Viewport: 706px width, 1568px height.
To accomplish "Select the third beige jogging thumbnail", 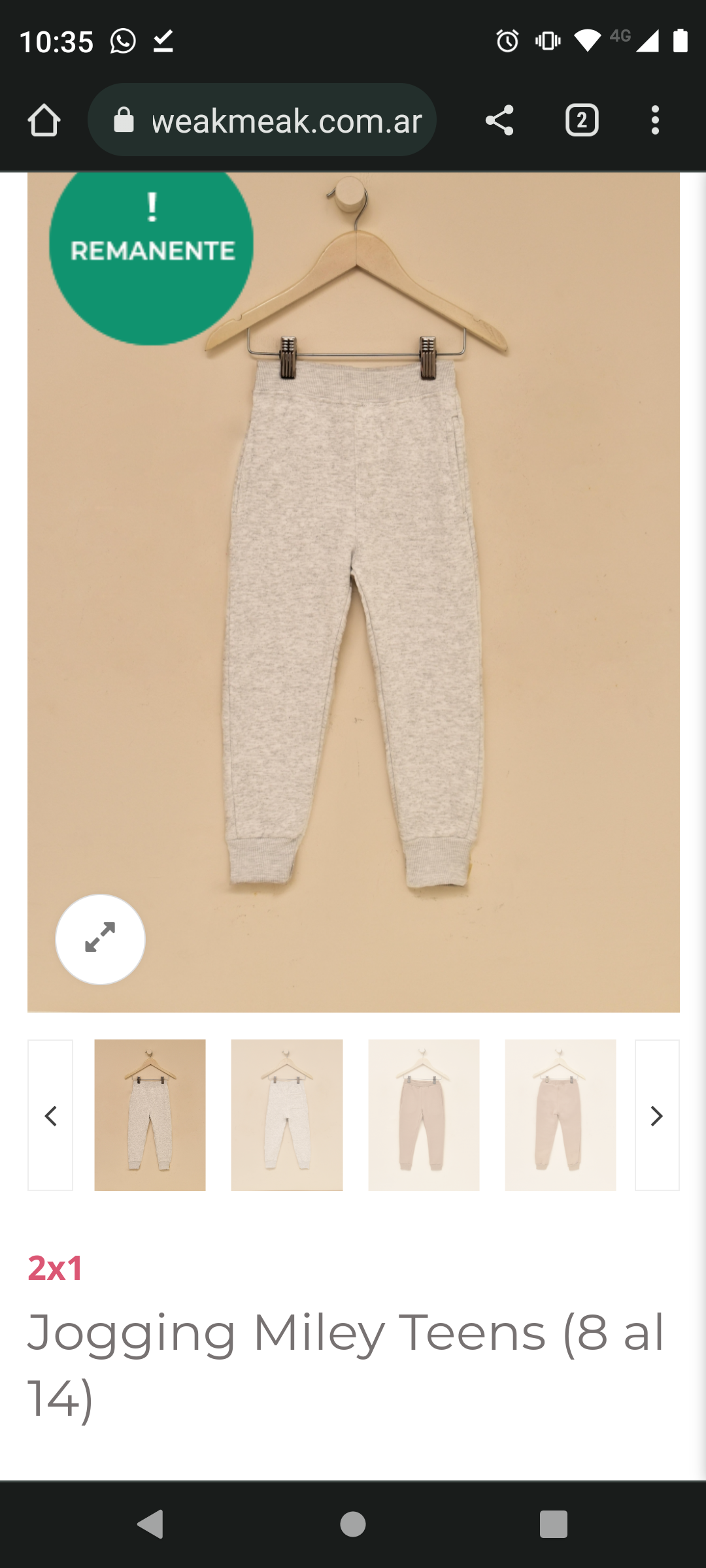I will 424,1115.
